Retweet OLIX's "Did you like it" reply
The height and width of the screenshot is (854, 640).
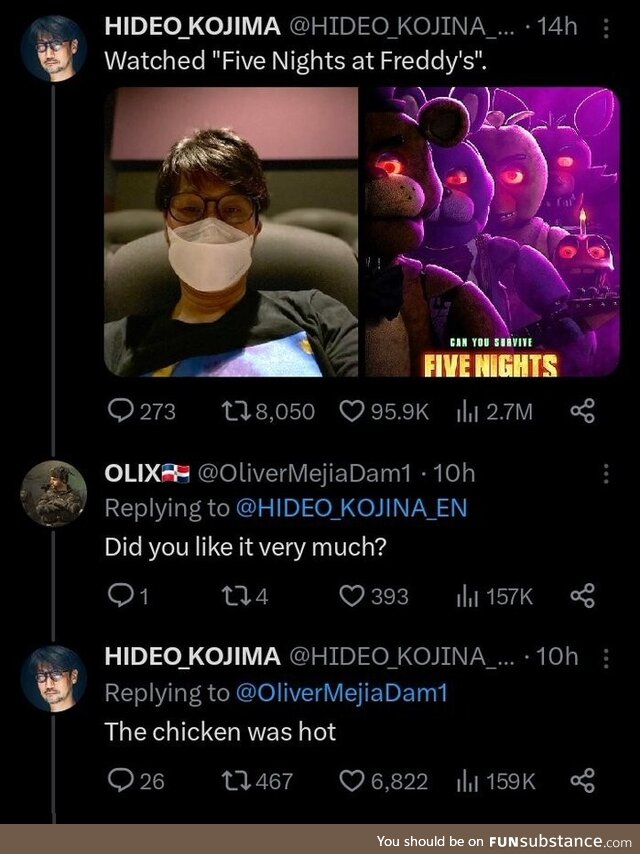[x=233, y=596]
